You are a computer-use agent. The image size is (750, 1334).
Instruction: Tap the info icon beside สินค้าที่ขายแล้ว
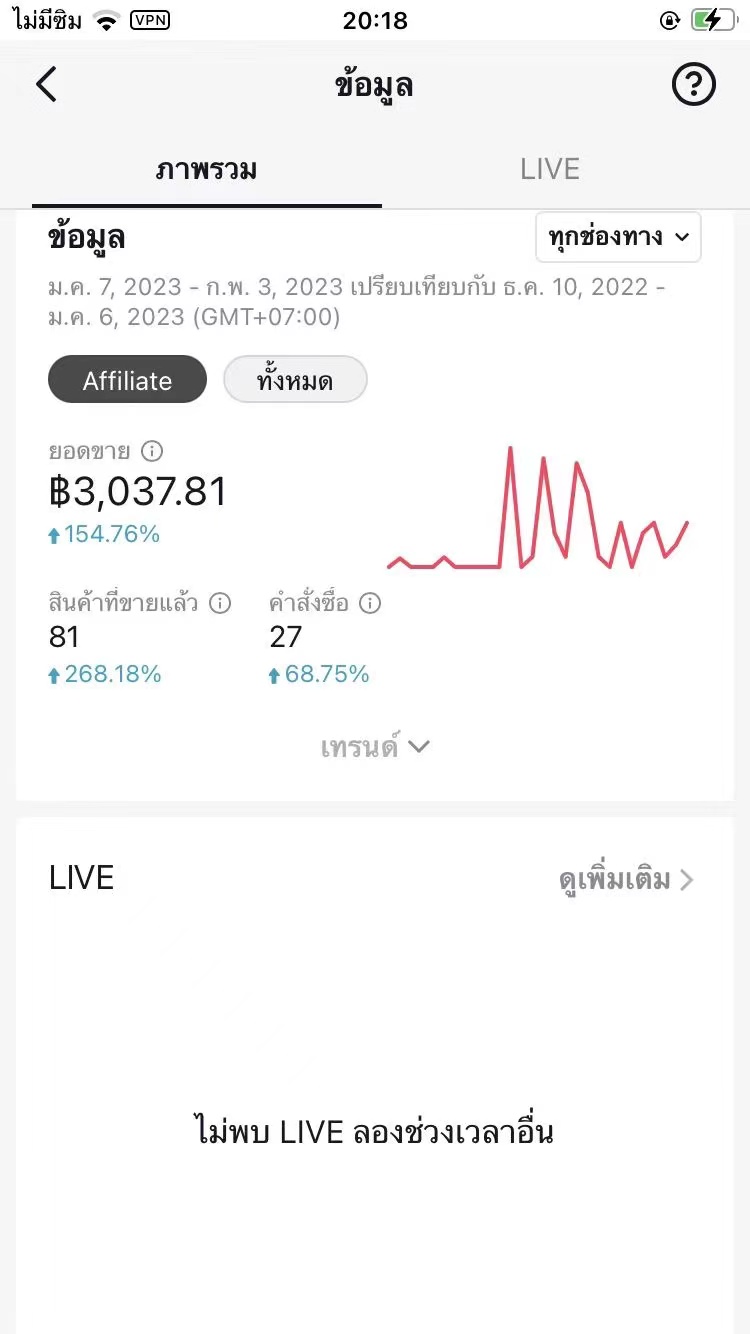pyautogui.click(x=219, y=603)
